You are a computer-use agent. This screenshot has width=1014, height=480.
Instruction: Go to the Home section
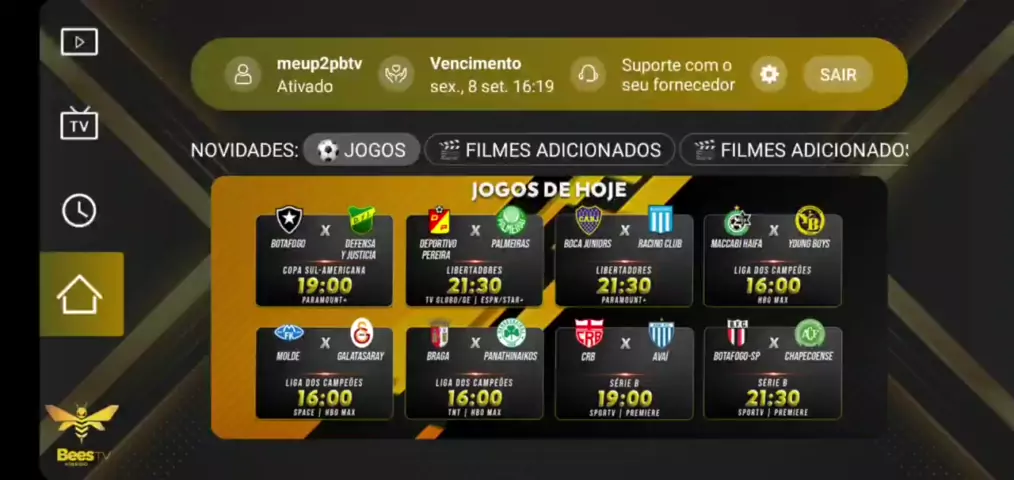(x=80, y=294)
